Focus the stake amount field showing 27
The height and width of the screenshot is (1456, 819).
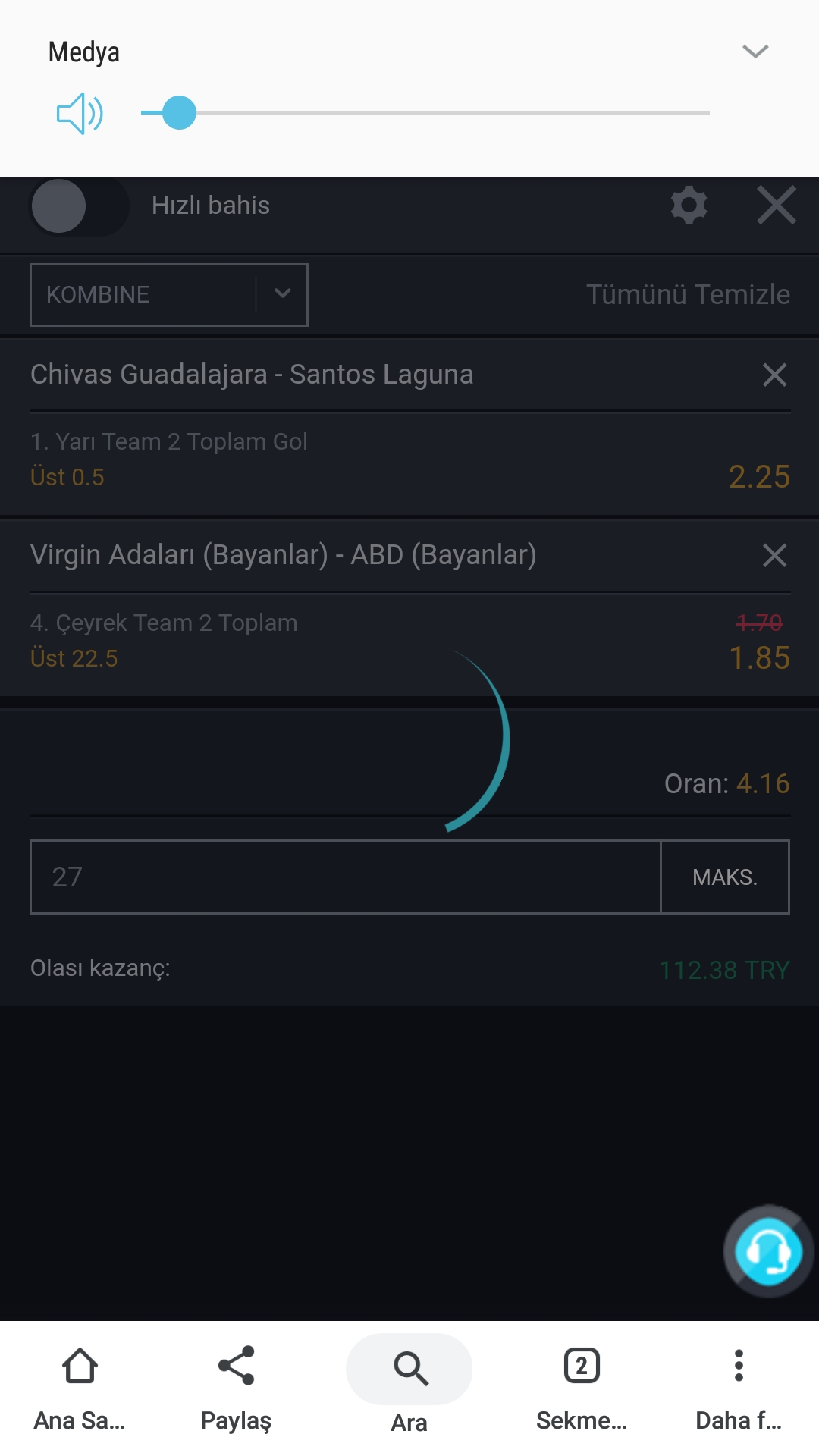click(x=345, y=877)
